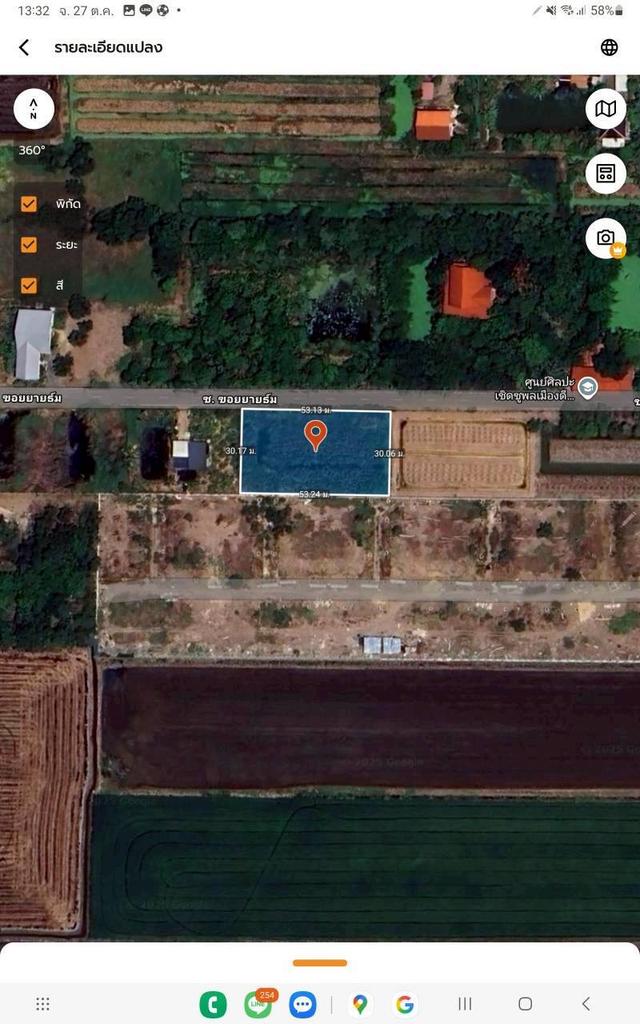640x1024 pixels.
Task: Tap the north compass button
Action: tap(34, 109)
